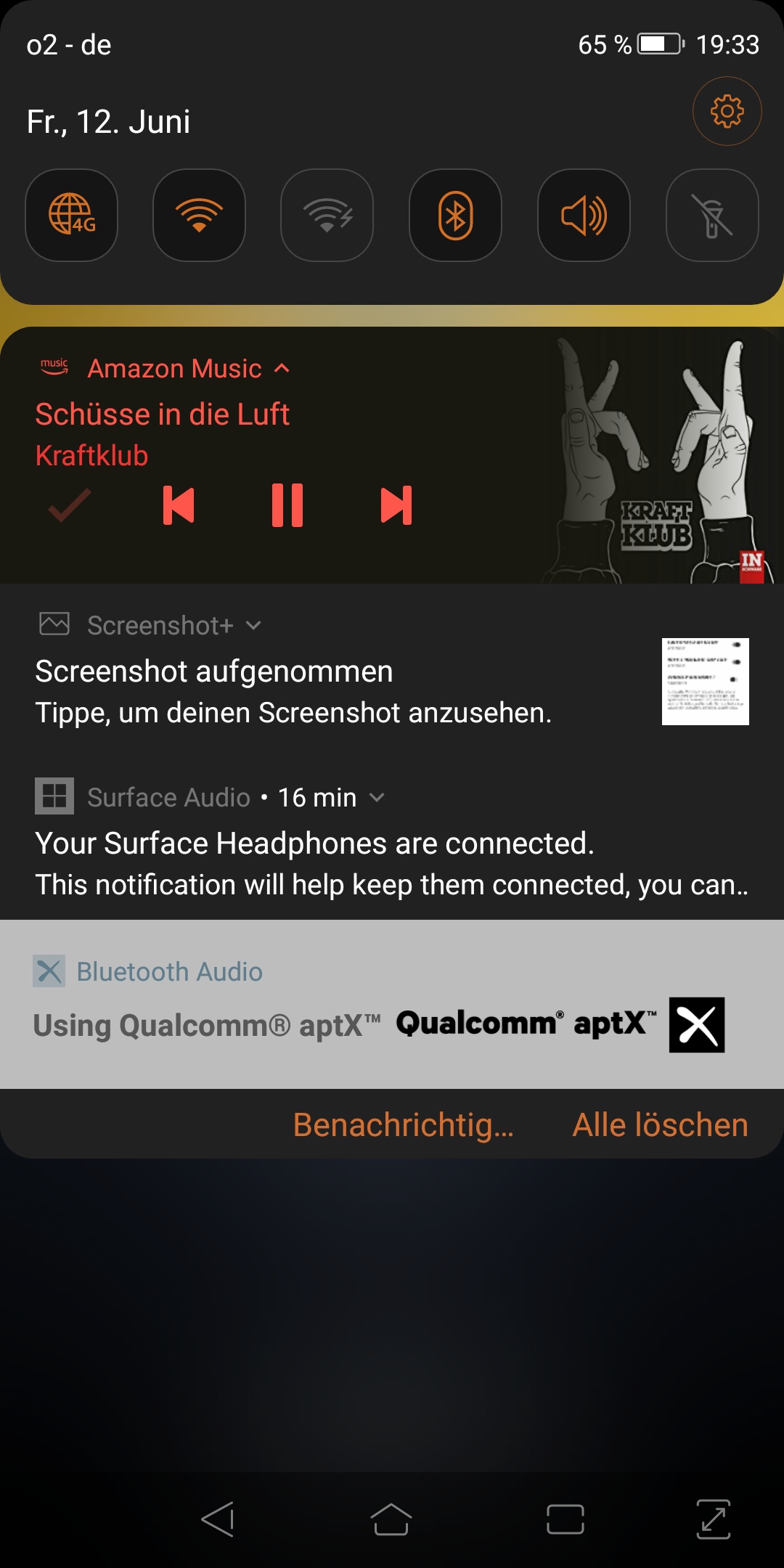Skip to the next track
The height and width of the screenshot is (1568, 784).
tap(396, 505)
